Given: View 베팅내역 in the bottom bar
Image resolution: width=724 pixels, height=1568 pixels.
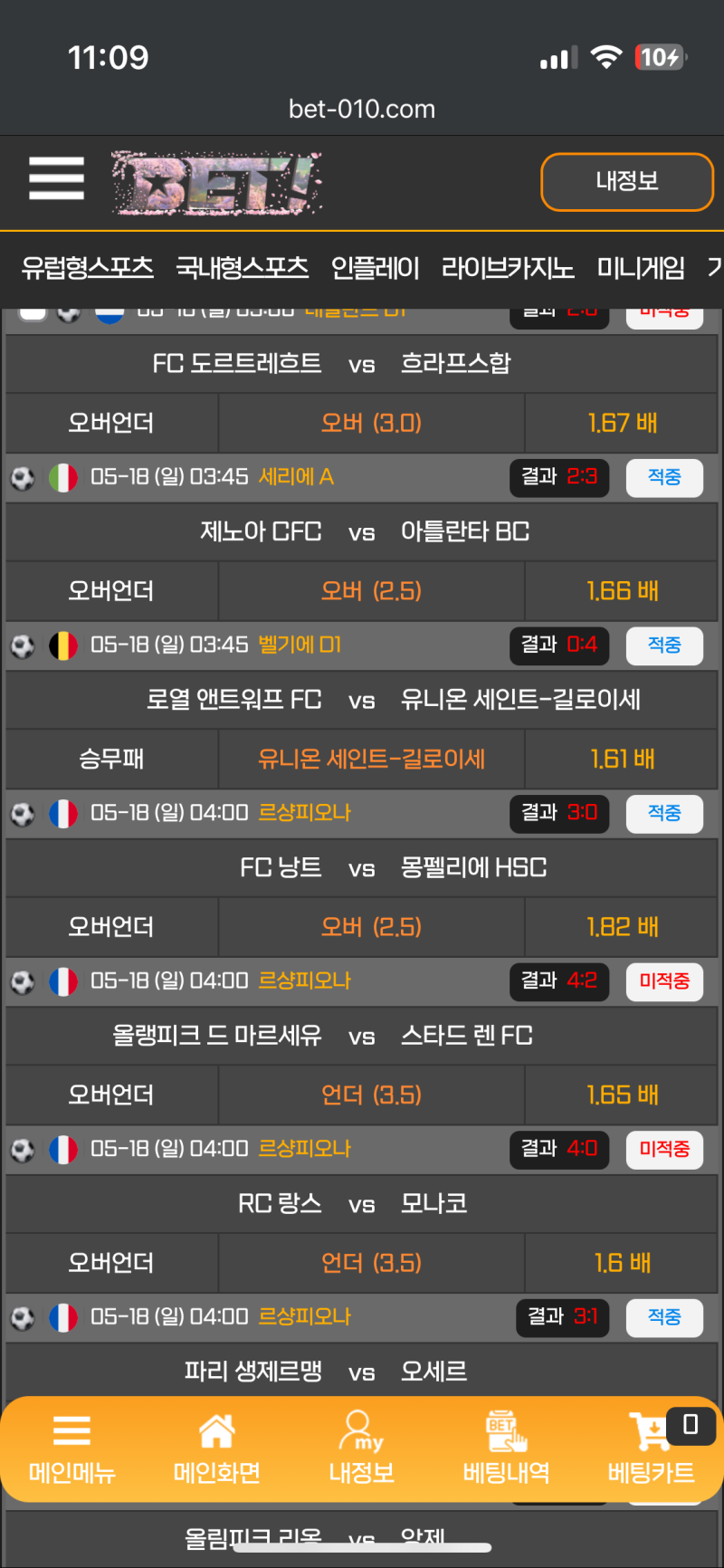Looking at the screenshot, I should (507, 1448).
